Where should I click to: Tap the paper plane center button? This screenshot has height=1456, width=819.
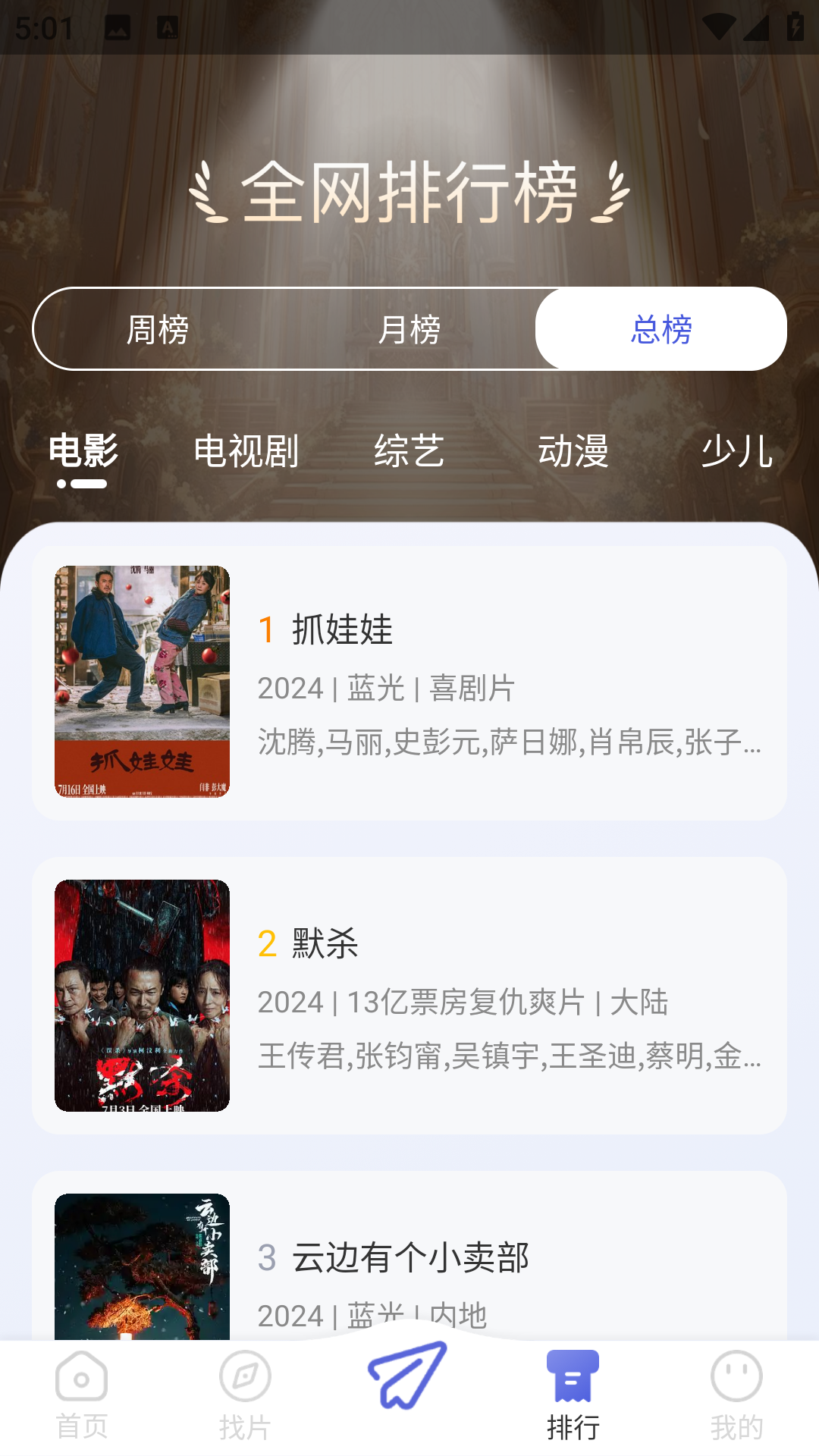(x=408, y=1374)
